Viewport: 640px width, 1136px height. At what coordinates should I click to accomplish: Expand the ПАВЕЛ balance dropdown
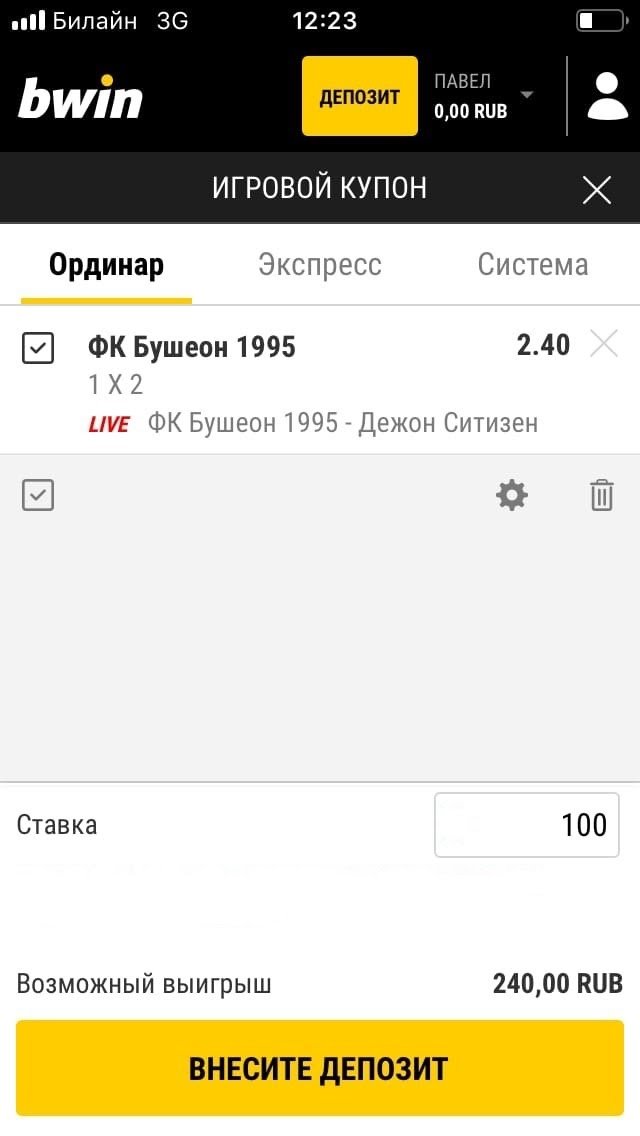(485, 96)
